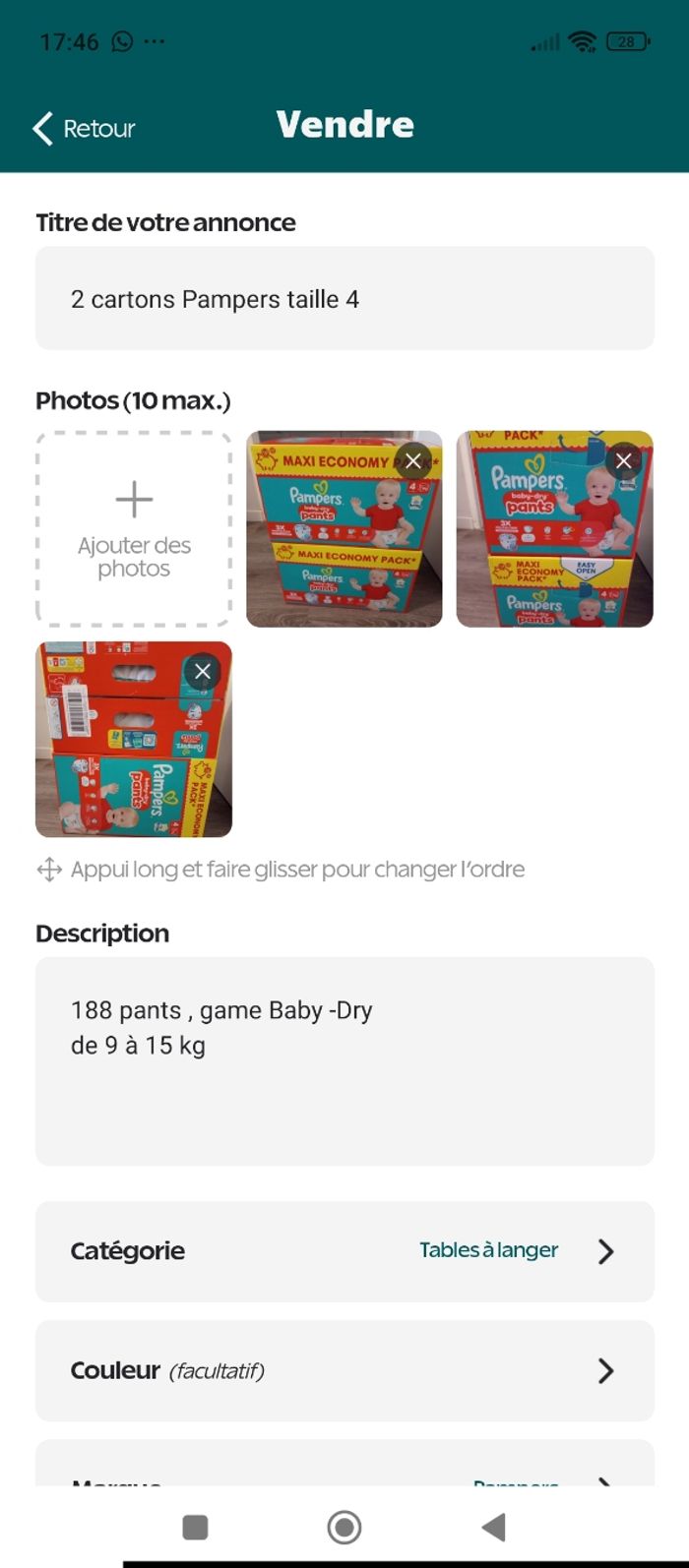Go back with the Retour button
This screenshot has width=689, height=1568.
coord(84,129)
